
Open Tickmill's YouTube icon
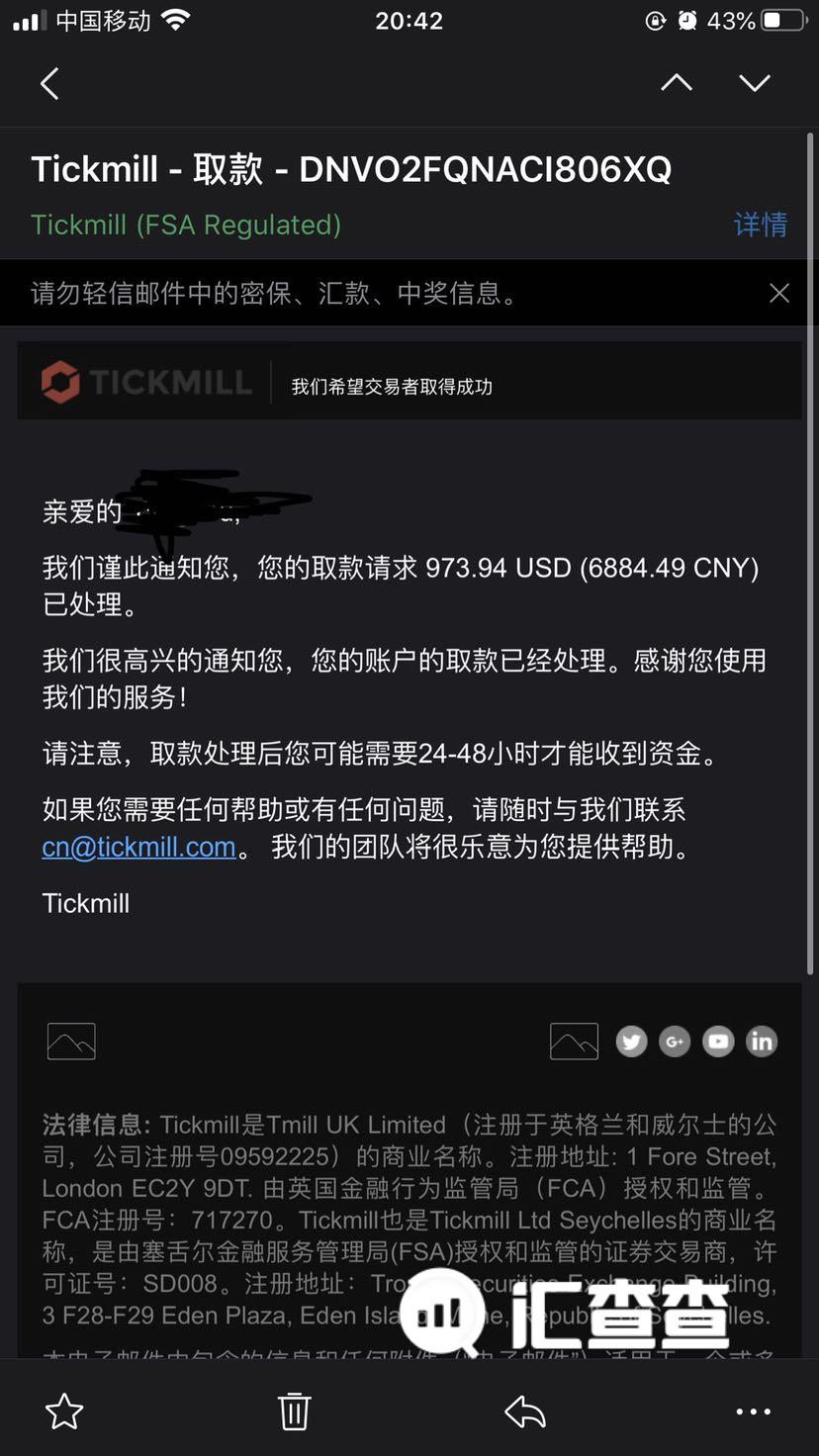click(x=718, y=1042)
